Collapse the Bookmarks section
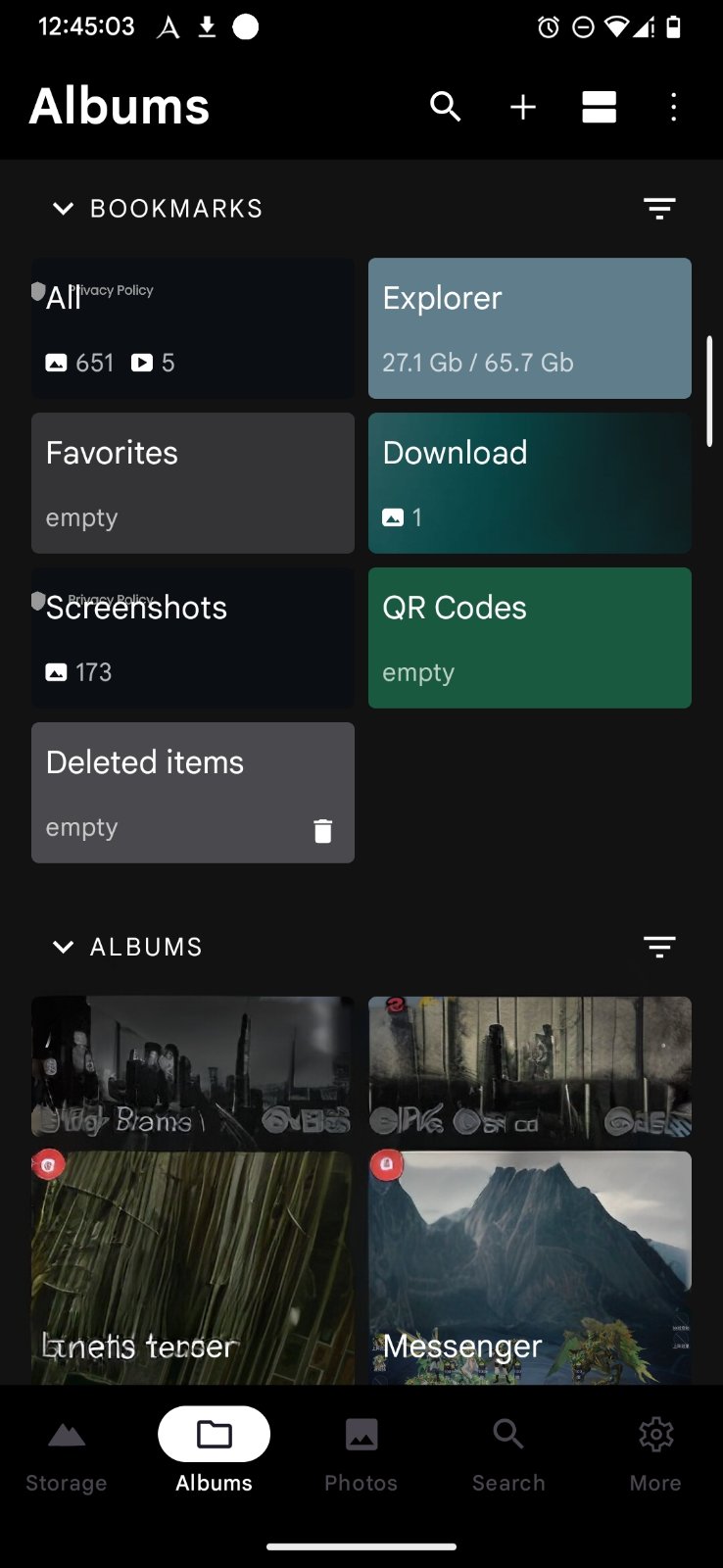Image resolution: width=723 pixels, height=1568 pixels. 64,209
